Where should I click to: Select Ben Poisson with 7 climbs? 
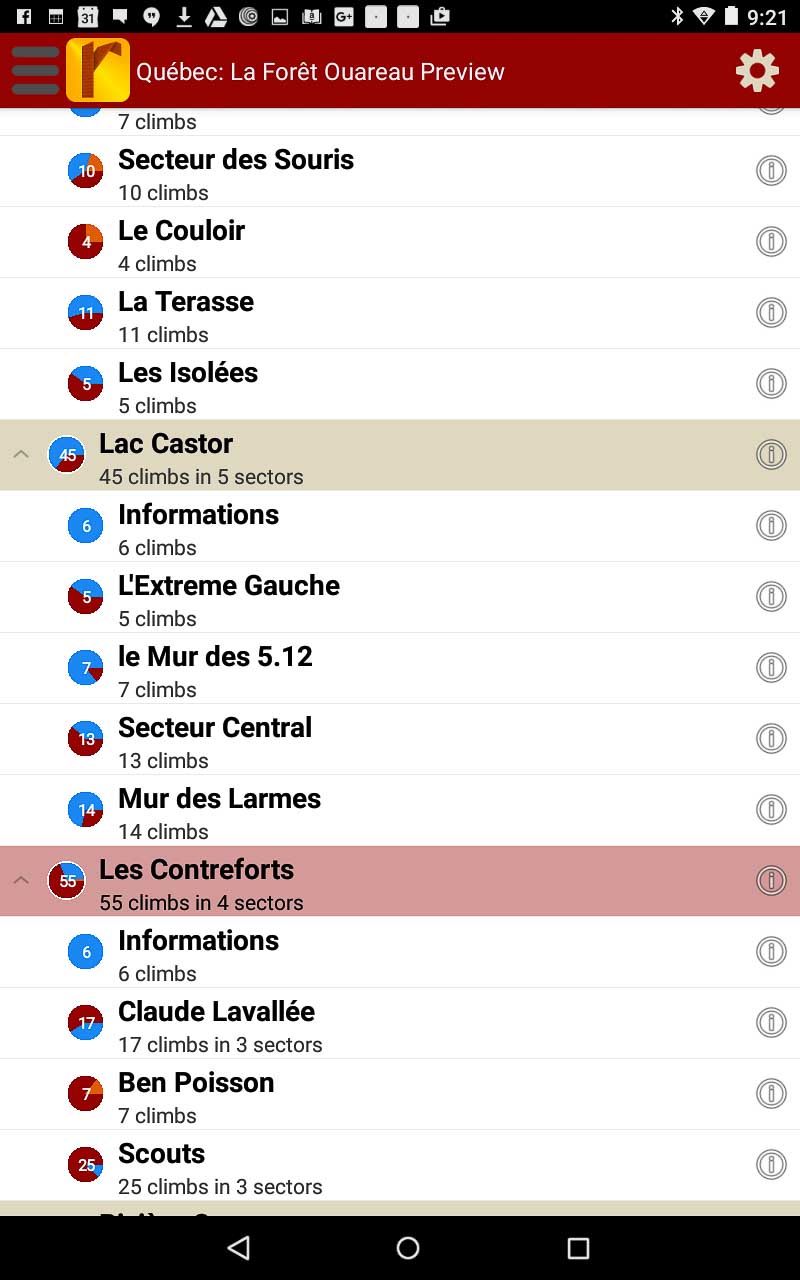coord(196,1095)
